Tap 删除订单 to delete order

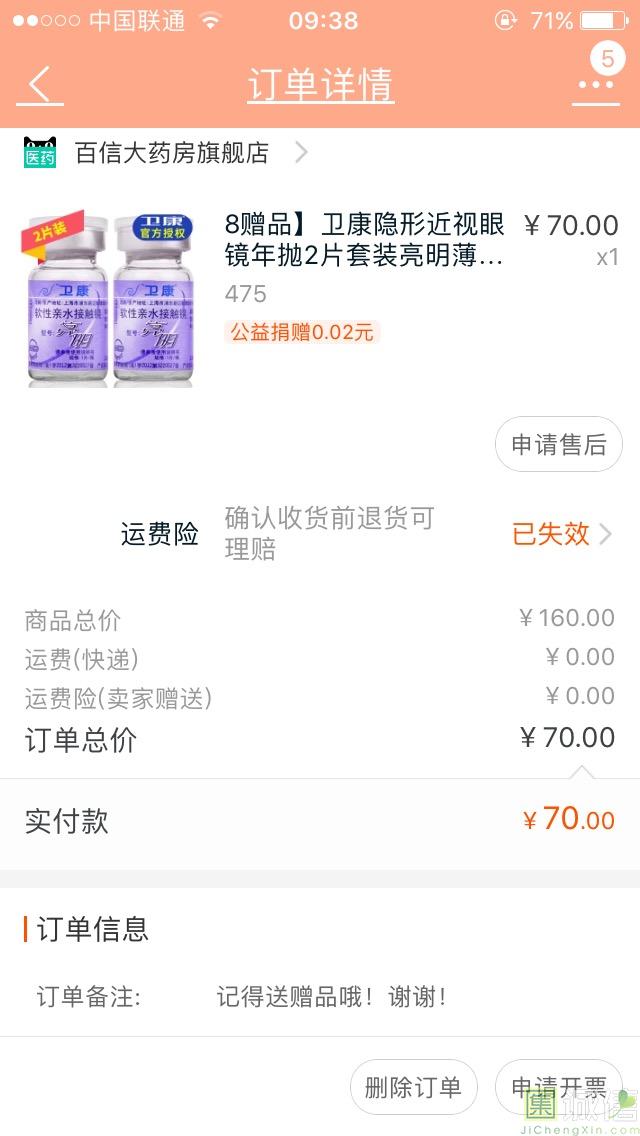click(413, 1087)
